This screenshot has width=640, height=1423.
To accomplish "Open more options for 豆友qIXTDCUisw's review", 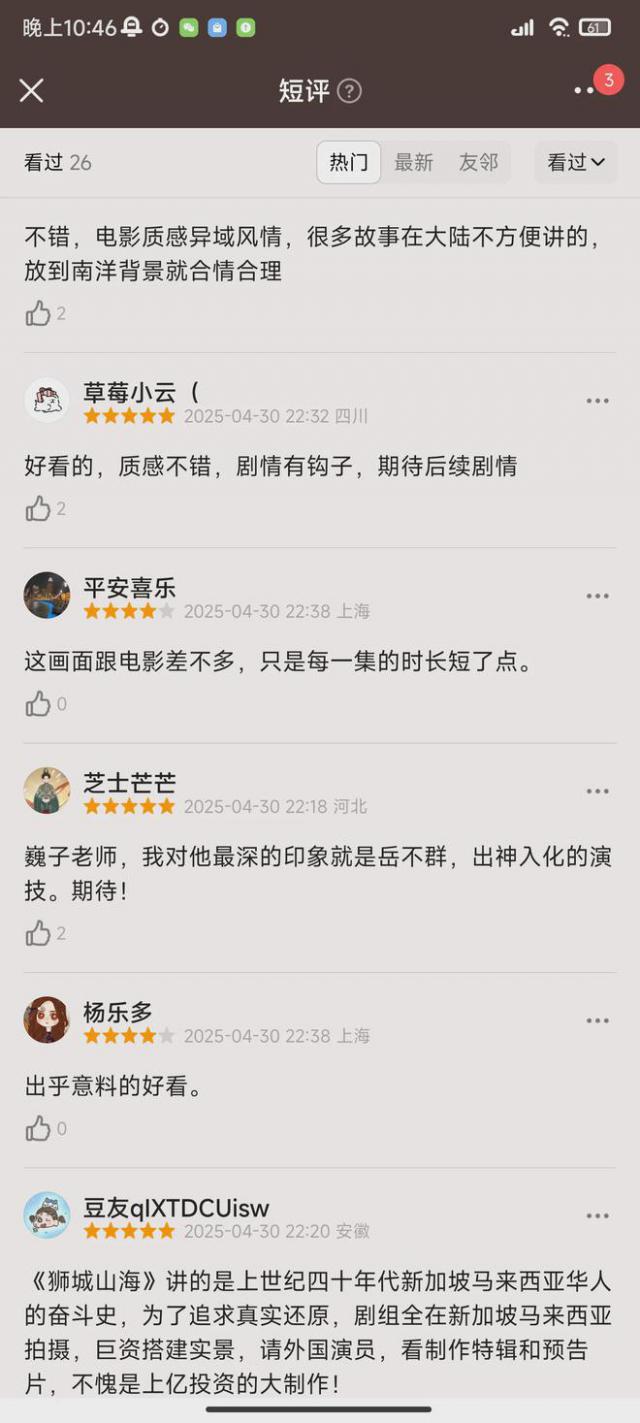I will [597, 1216].
